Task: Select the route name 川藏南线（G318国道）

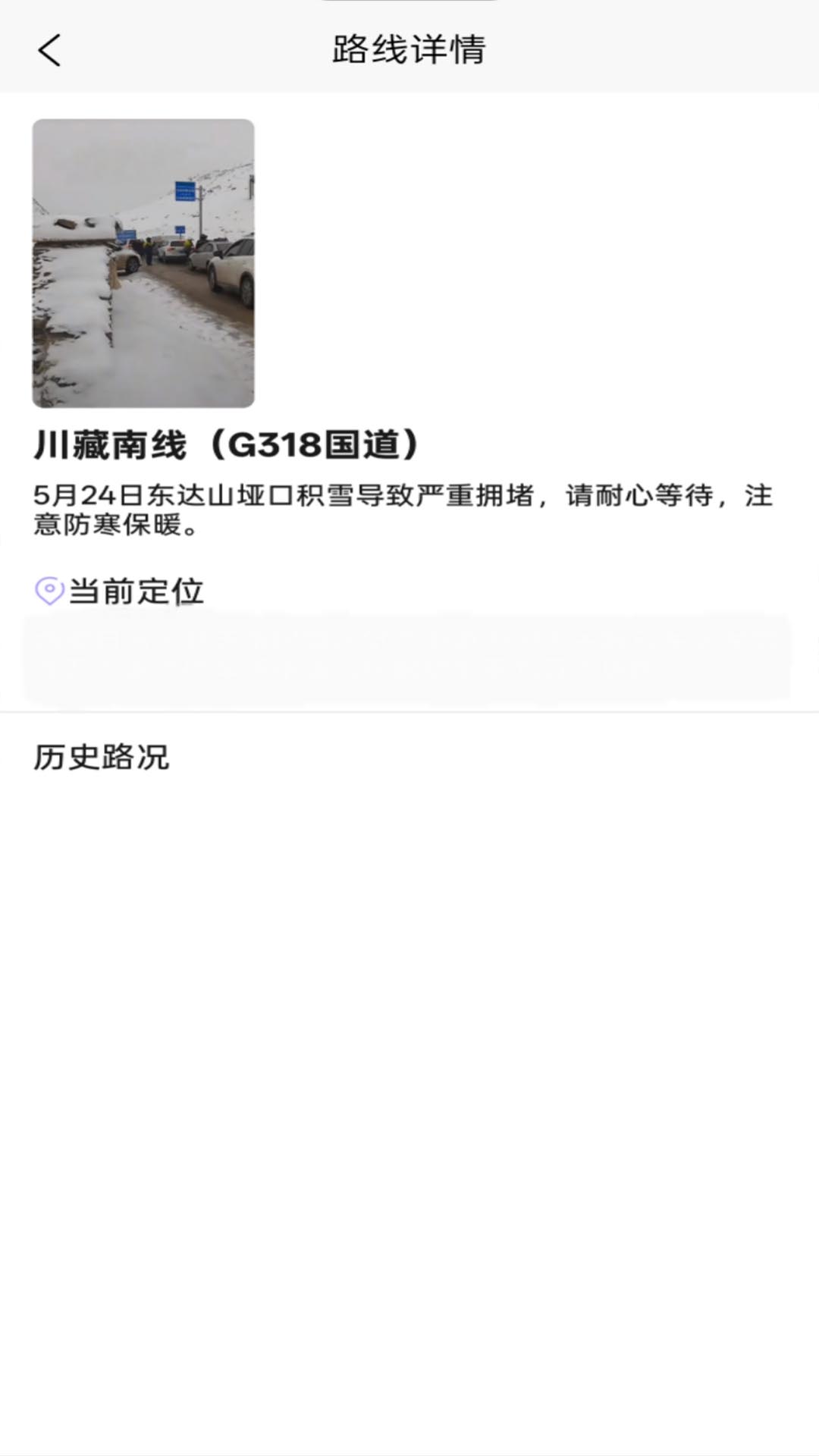Action: pos(227,444)
